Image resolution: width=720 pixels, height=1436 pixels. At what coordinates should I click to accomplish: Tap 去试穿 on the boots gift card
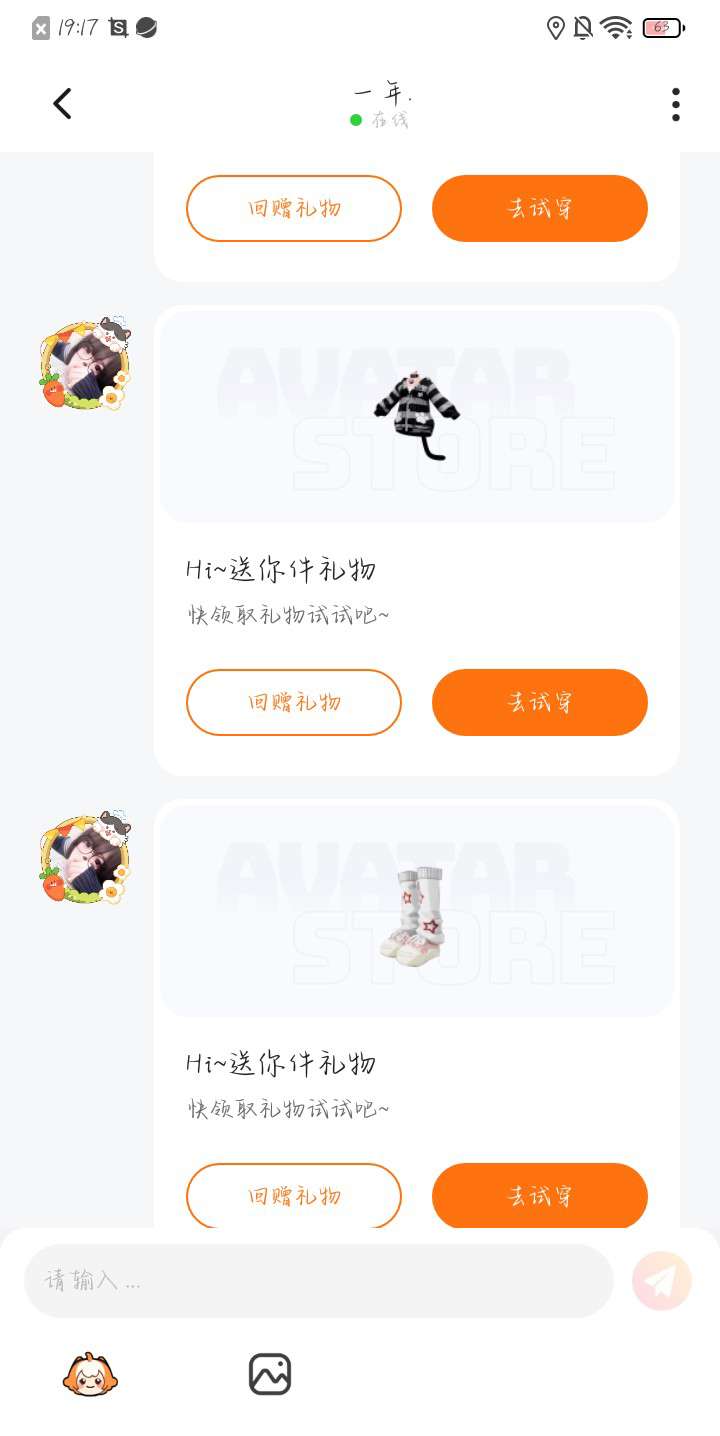click(540, 1195)
